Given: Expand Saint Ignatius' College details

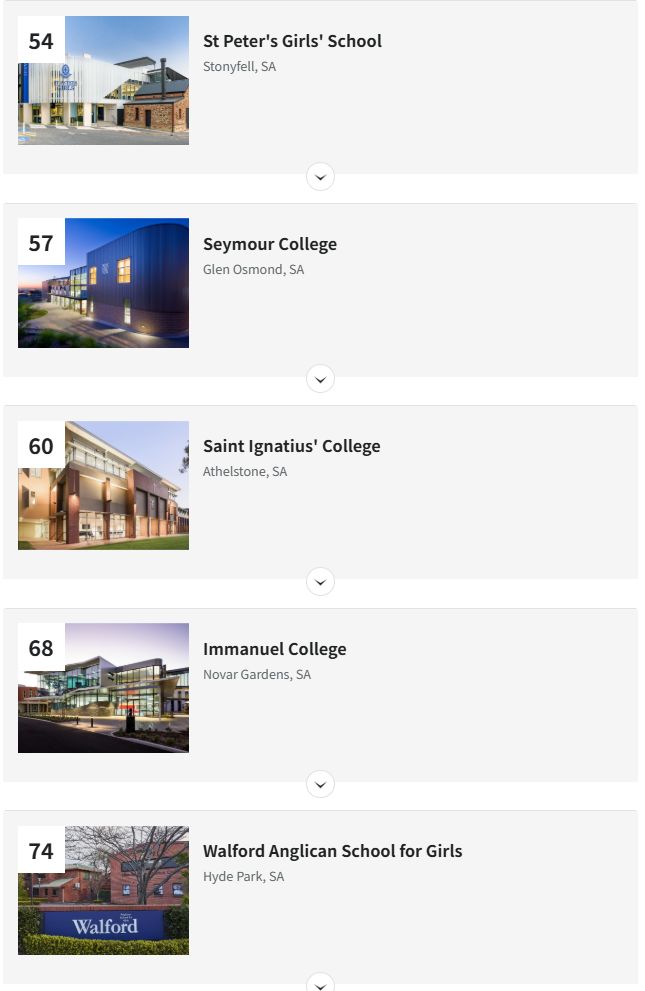Looking at the screenshot, I should (320, 582).
